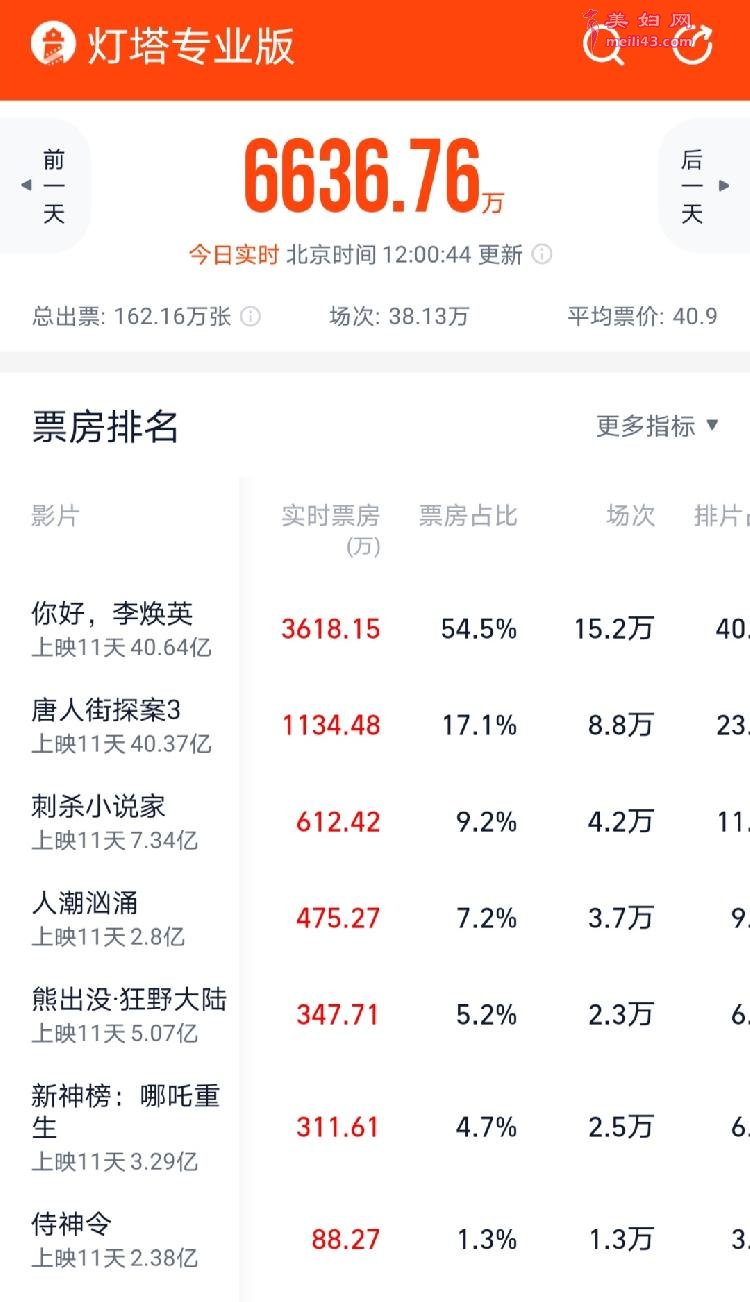
Task: Open the movie 侍神令
Action: coord(72,1223)
